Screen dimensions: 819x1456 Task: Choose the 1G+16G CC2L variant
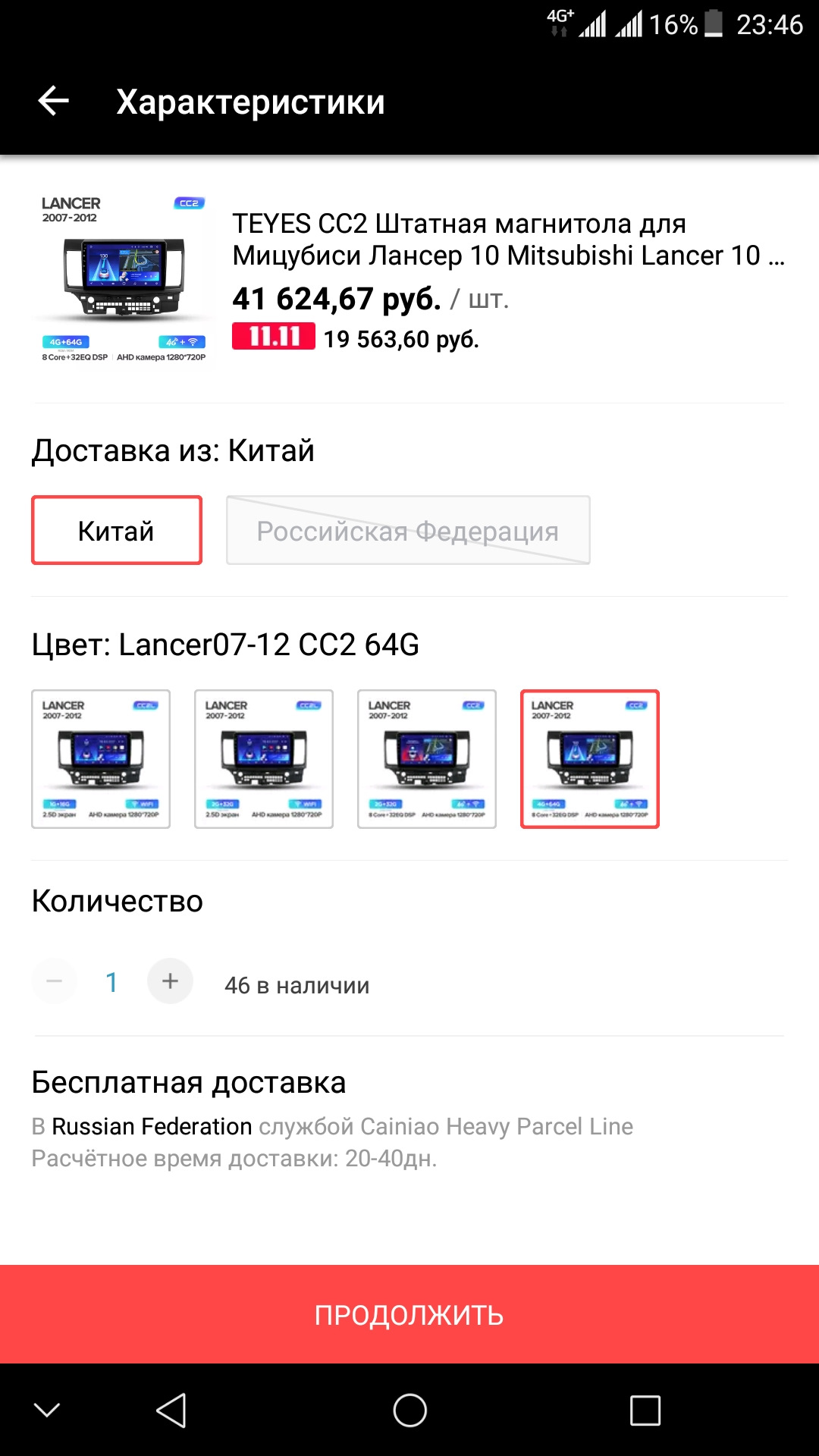point(101,759)
